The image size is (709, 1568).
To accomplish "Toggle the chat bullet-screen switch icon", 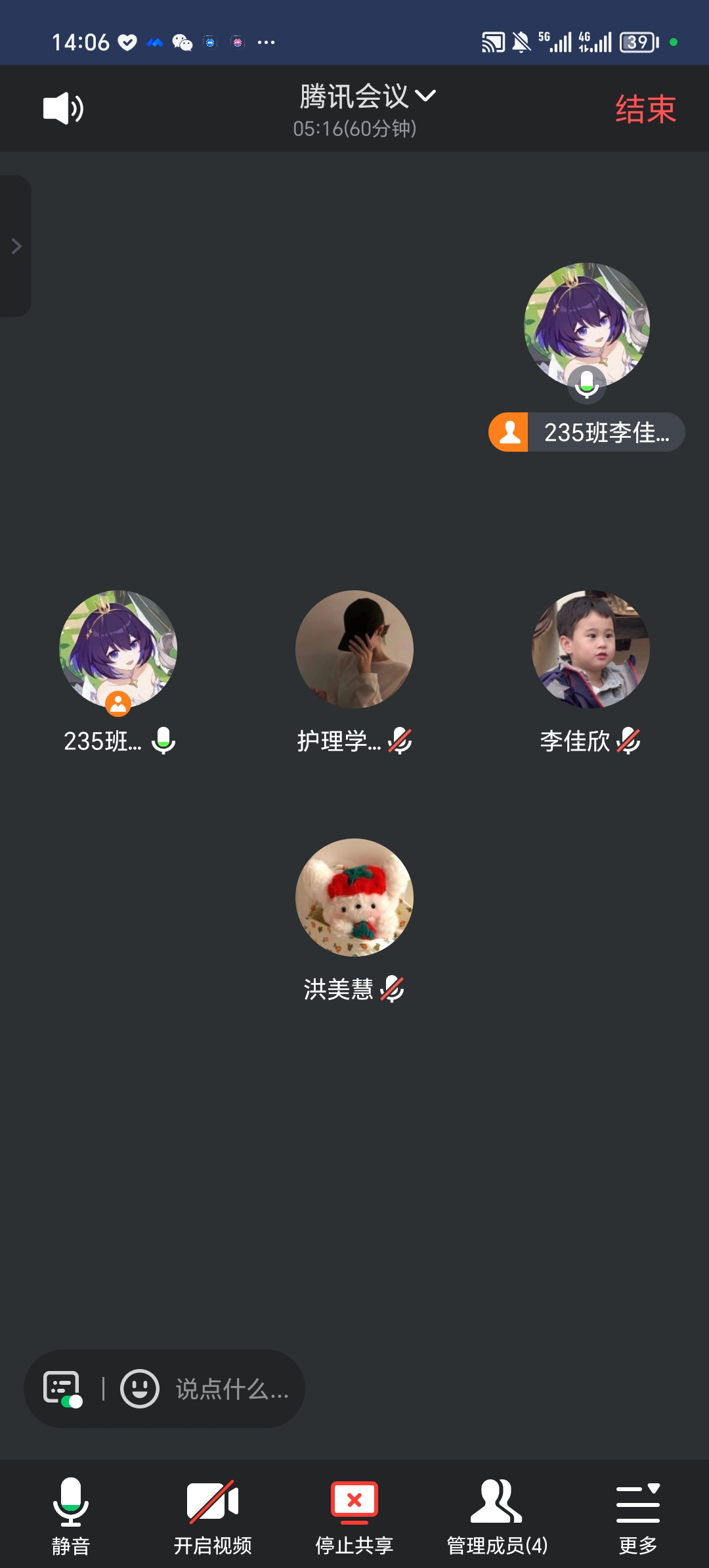I will point(62,1389).
